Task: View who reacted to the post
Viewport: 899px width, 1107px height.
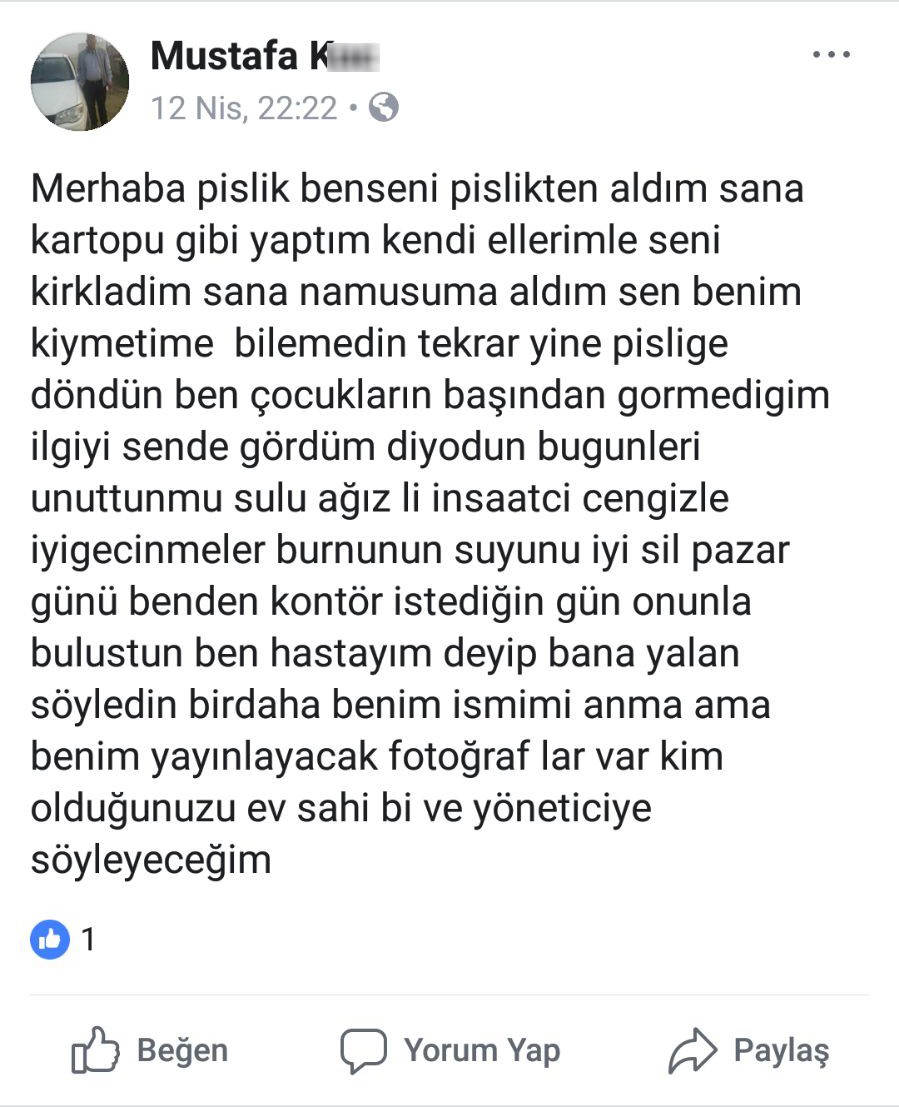Action: point(63,939)
